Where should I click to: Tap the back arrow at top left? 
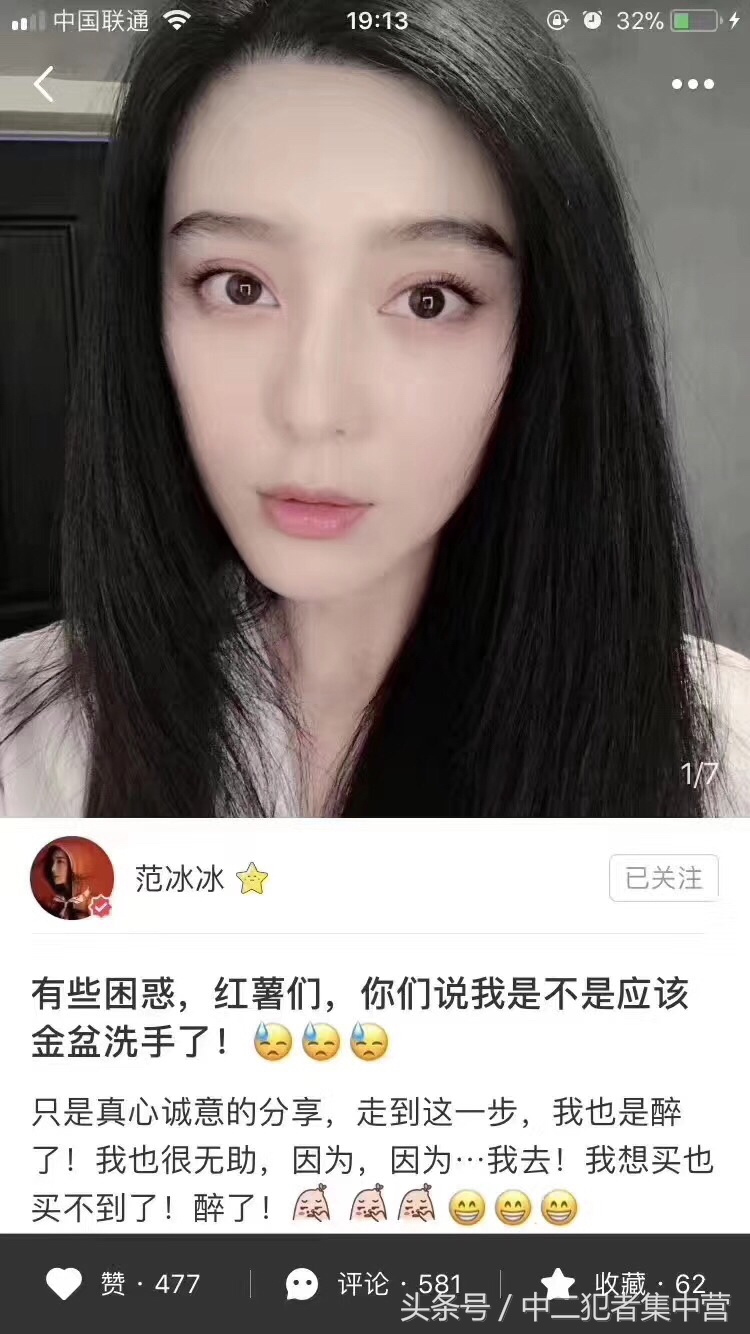(42, 84)
